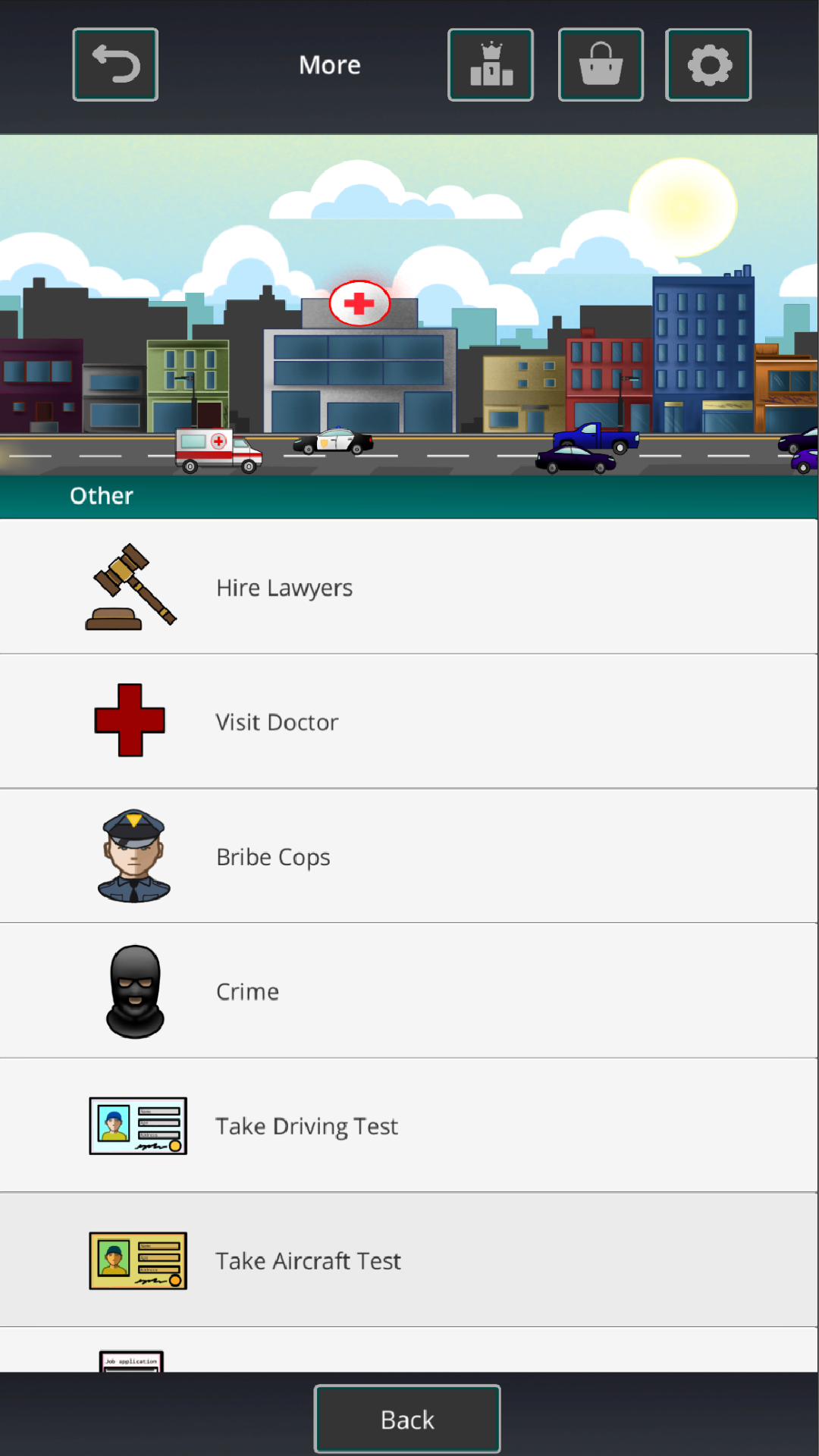
Task: Open the settings gear
Action: point(708,64)
